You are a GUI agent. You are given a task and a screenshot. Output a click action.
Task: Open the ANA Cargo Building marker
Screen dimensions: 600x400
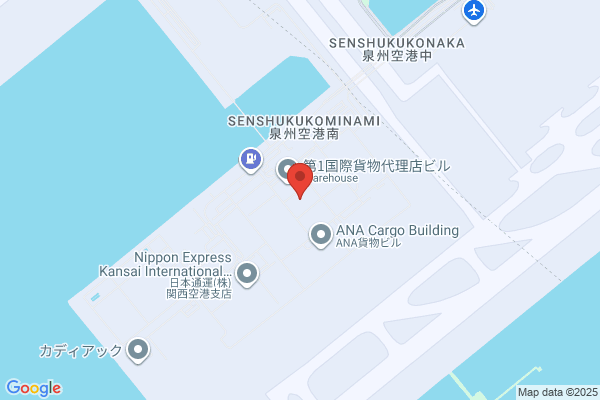[321, 235]
